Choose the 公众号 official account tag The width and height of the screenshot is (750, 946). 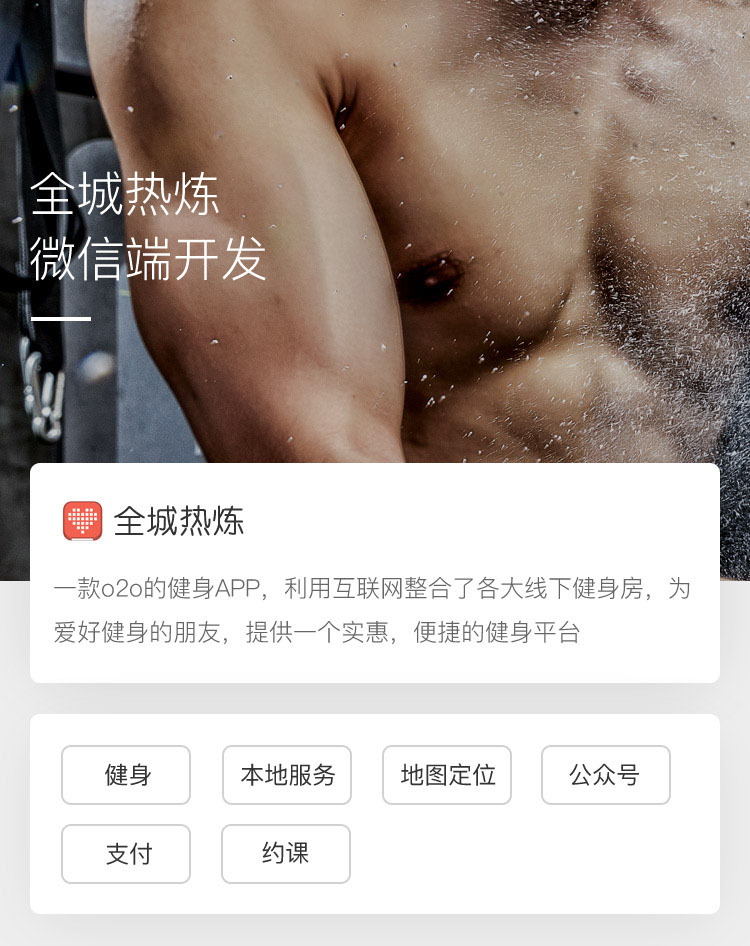click(605, 775)
